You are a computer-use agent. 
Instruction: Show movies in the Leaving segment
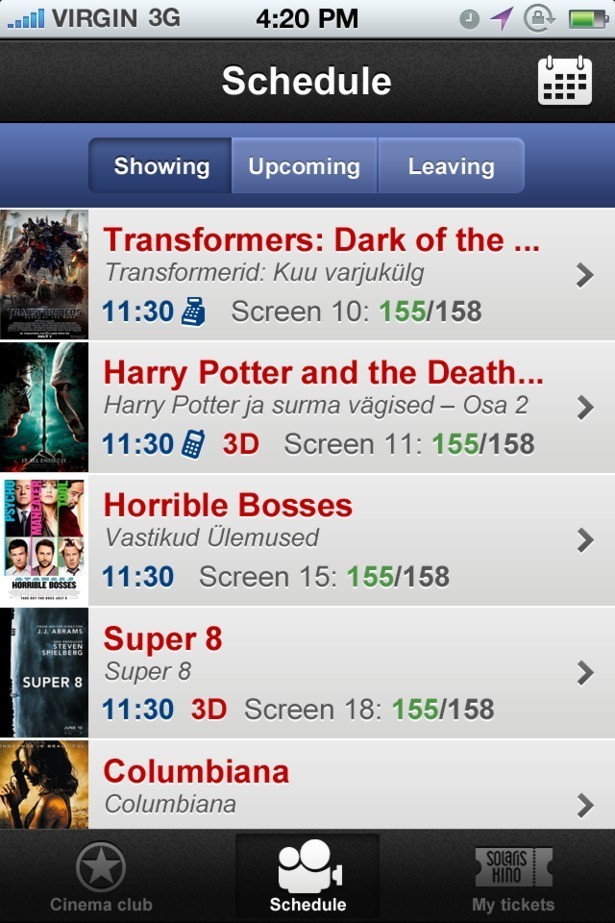click(x=451, y=166)
